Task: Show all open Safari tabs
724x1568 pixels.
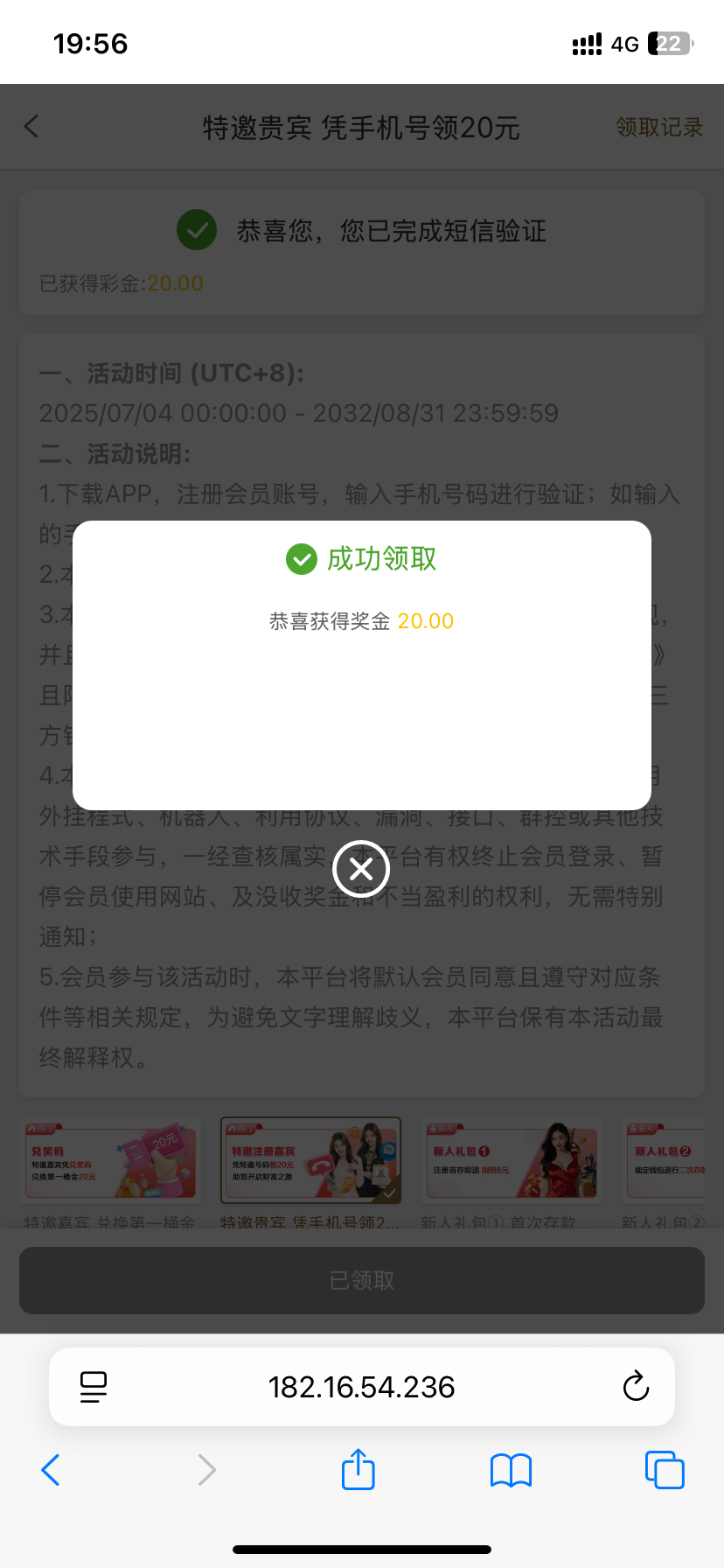Action: coord(665,1470)
